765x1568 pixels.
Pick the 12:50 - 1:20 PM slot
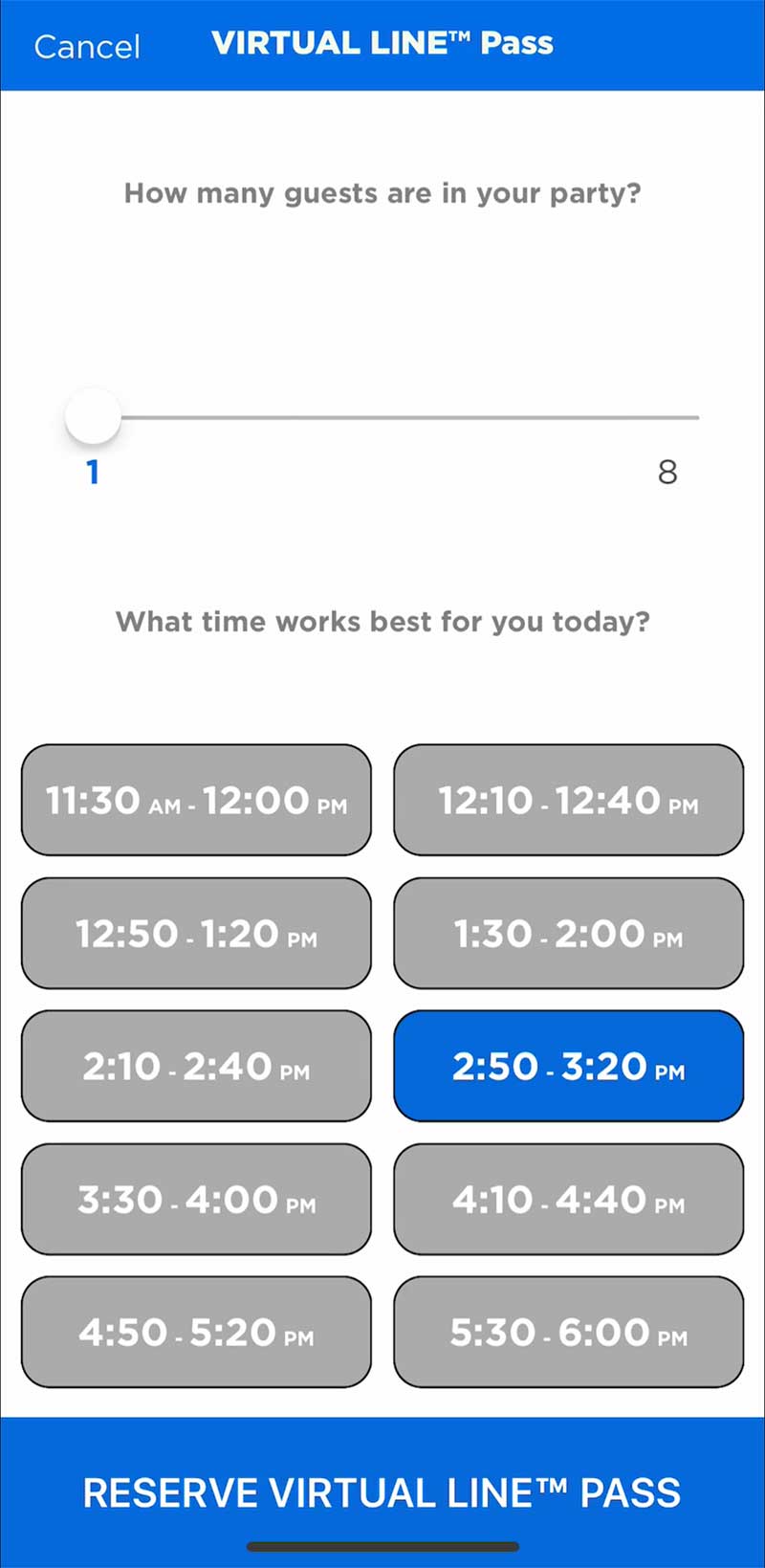tap(196, 933)
